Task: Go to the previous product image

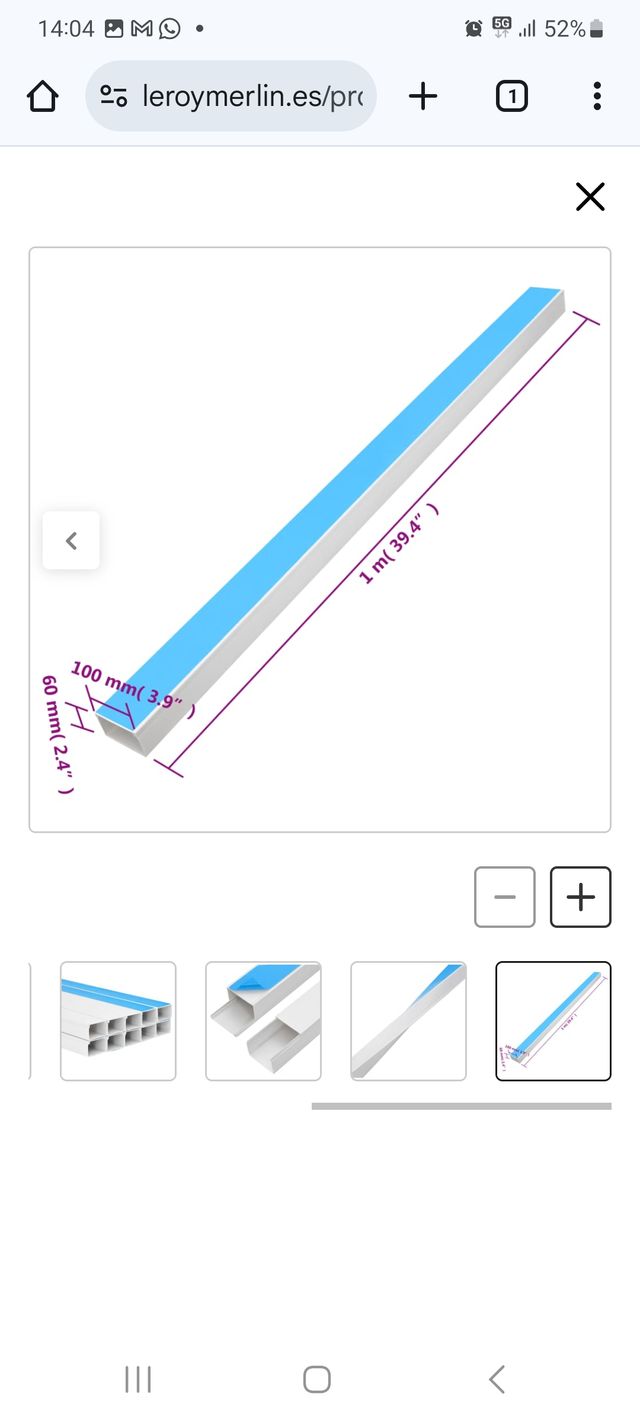Action: coord(71,540)
